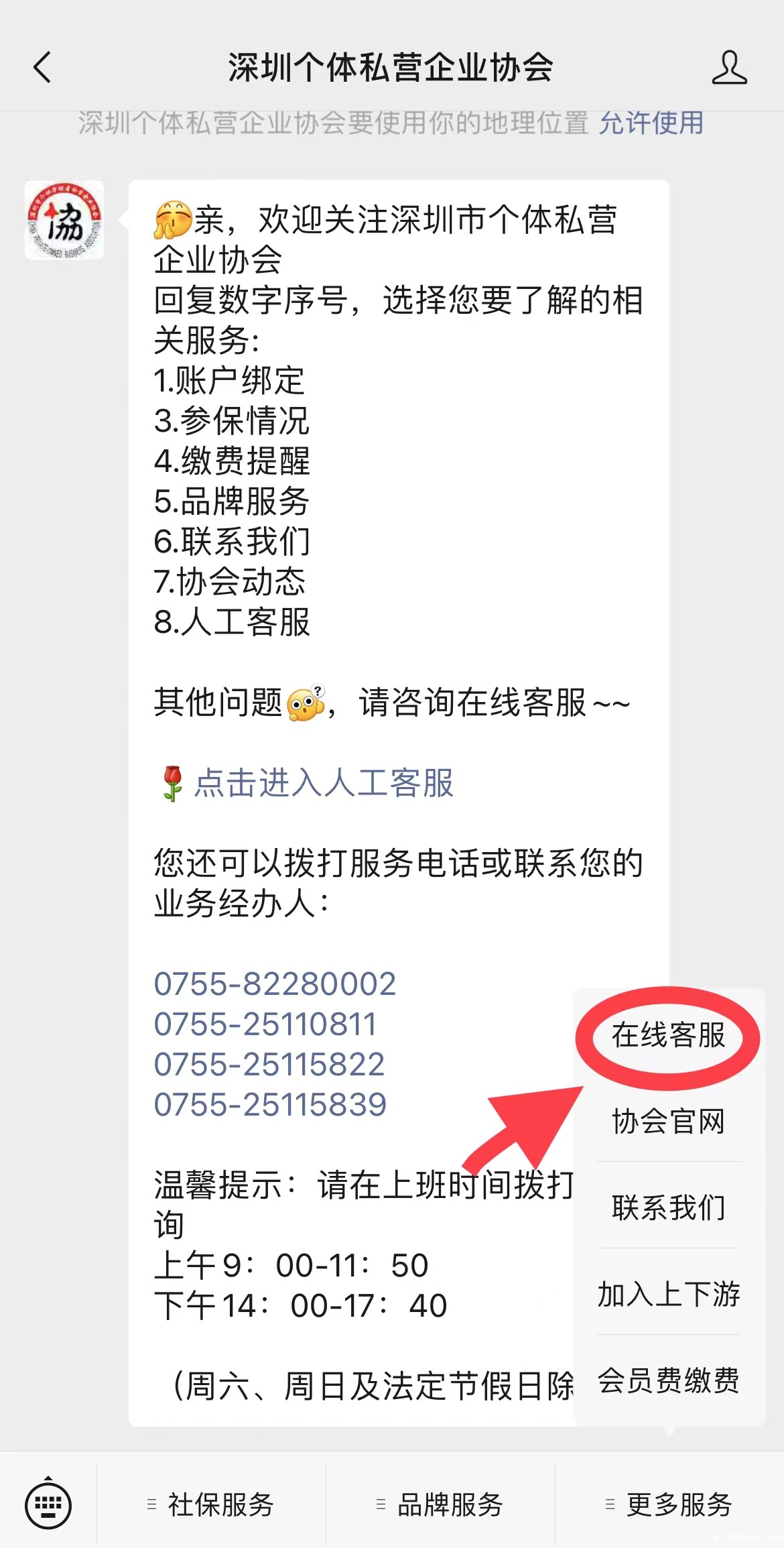Go back from the chat
Image resolution: width=784 pixels, height=1548 pixels.
42,68
